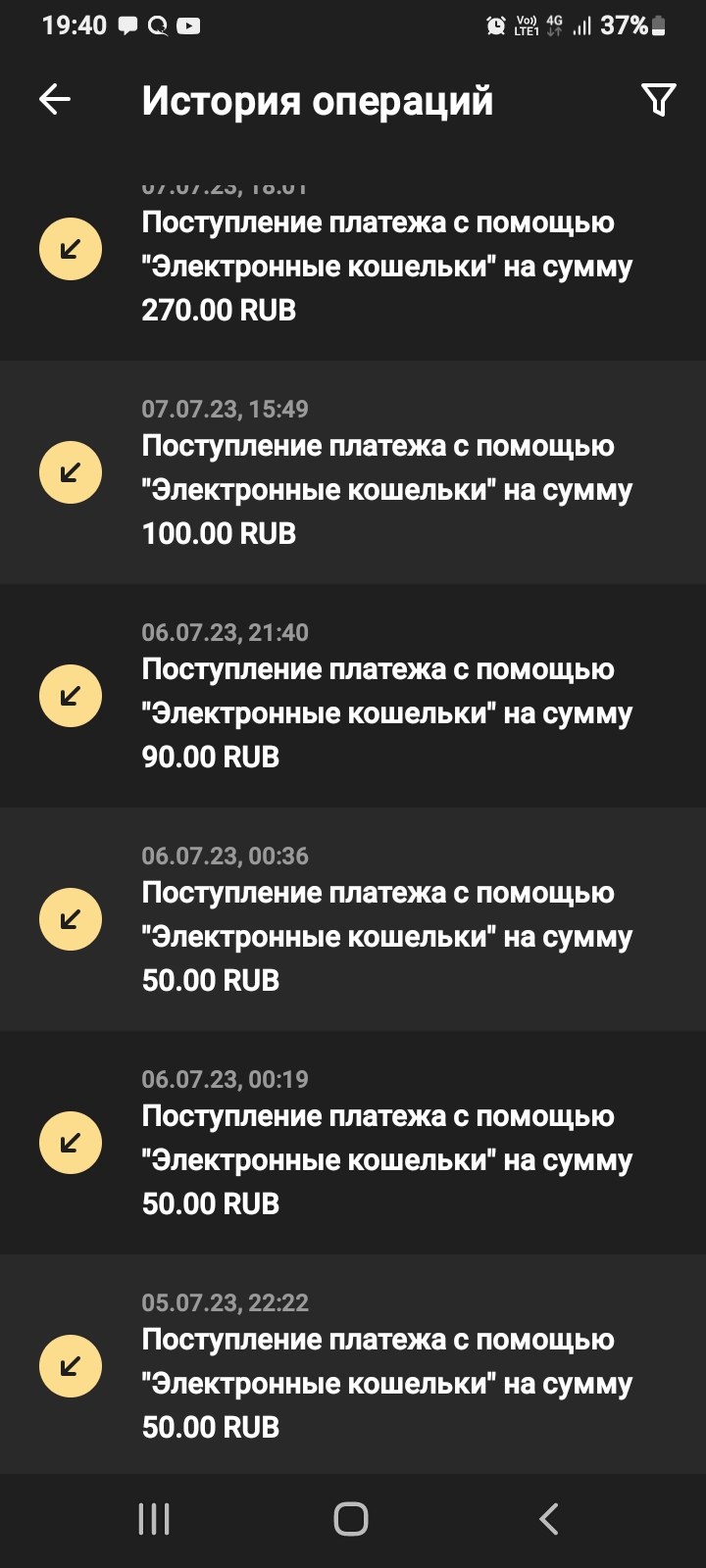Screen dimensions: 706x1568
Task: View the 05.07.23 22:22 operation
Action: pyautogui.click(x=353, y=1364)
